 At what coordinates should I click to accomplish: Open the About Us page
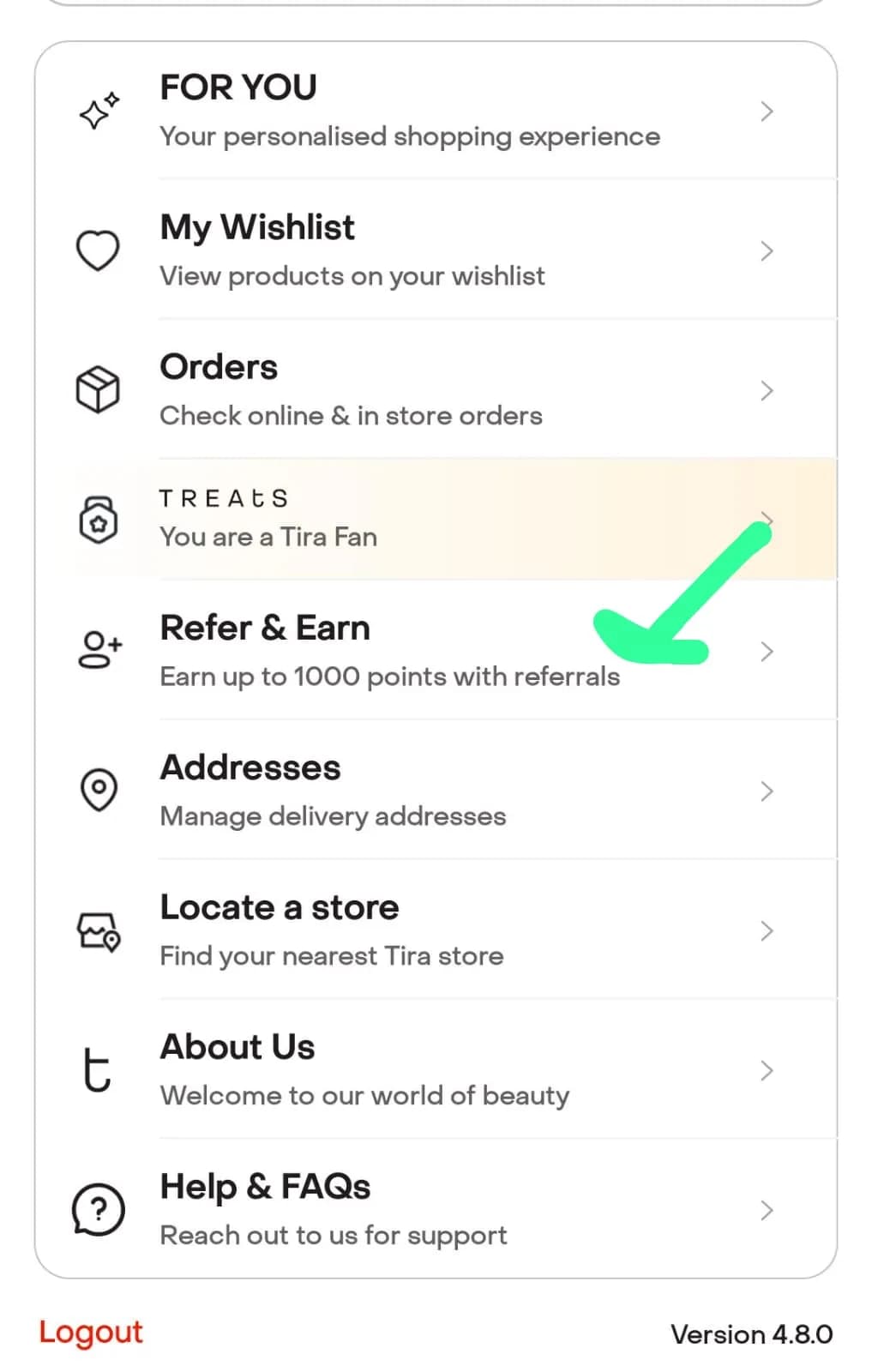(x=435, y=1070)
